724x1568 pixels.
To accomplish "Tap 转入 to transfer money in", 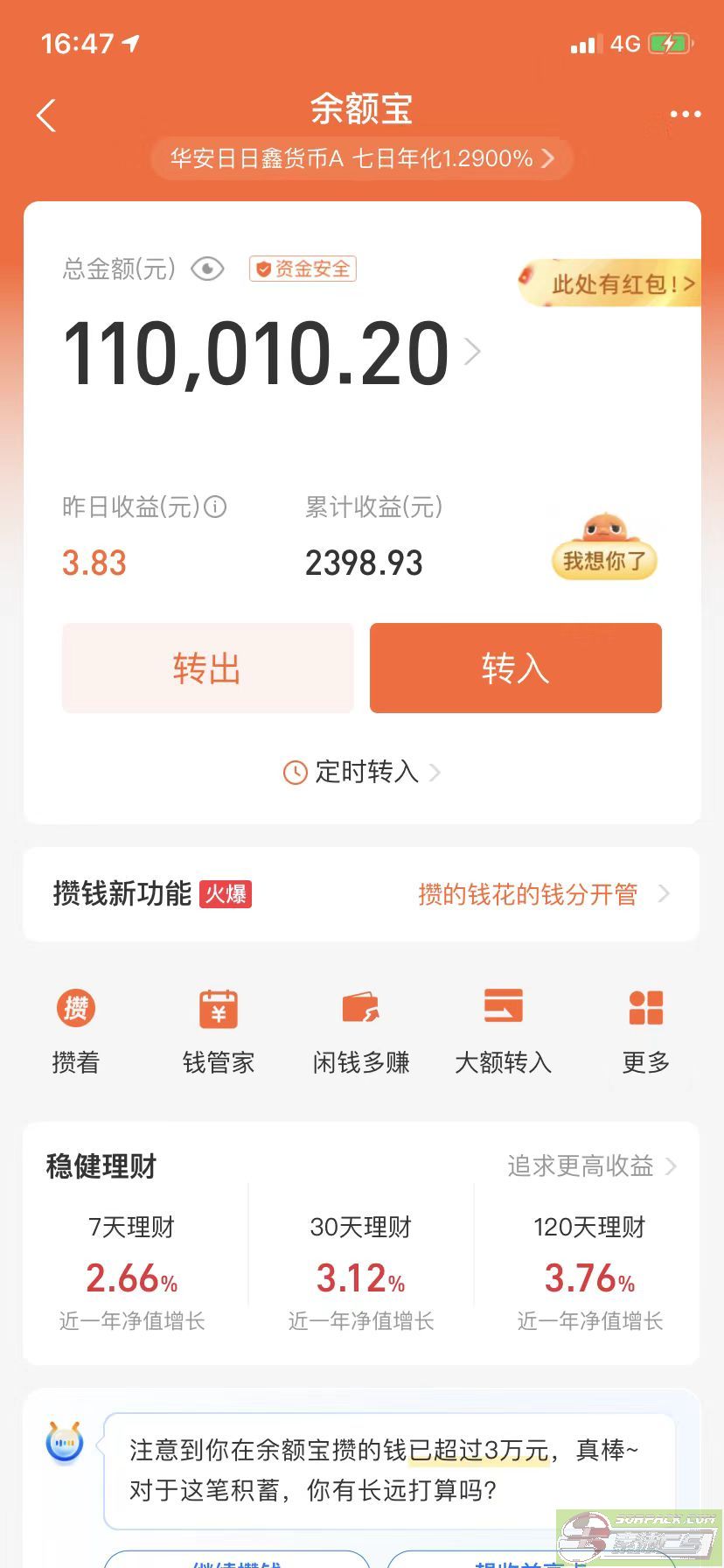I will coord(515,668).
